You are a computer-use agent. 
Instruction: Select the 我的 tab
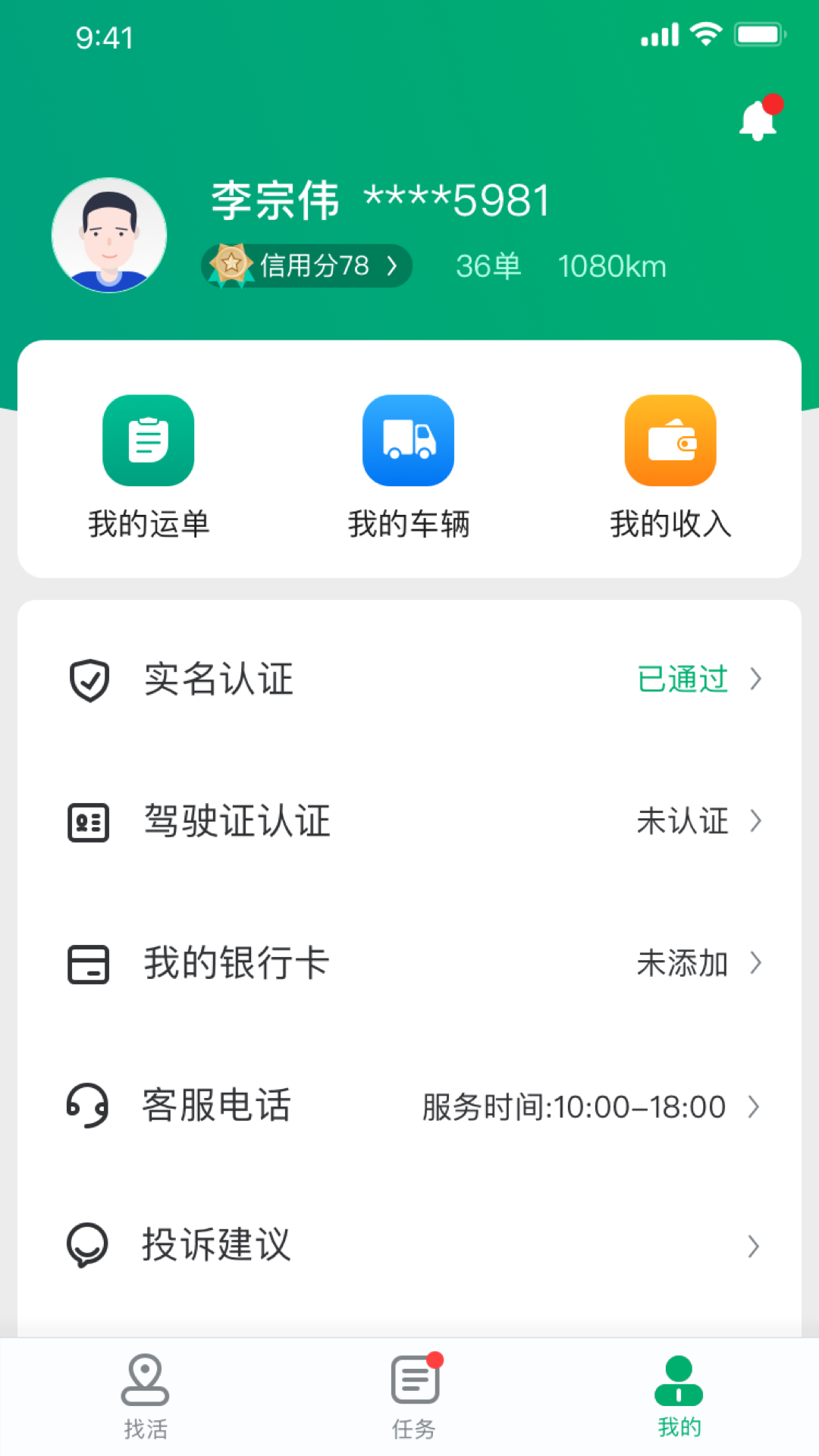click(679, 1395)
